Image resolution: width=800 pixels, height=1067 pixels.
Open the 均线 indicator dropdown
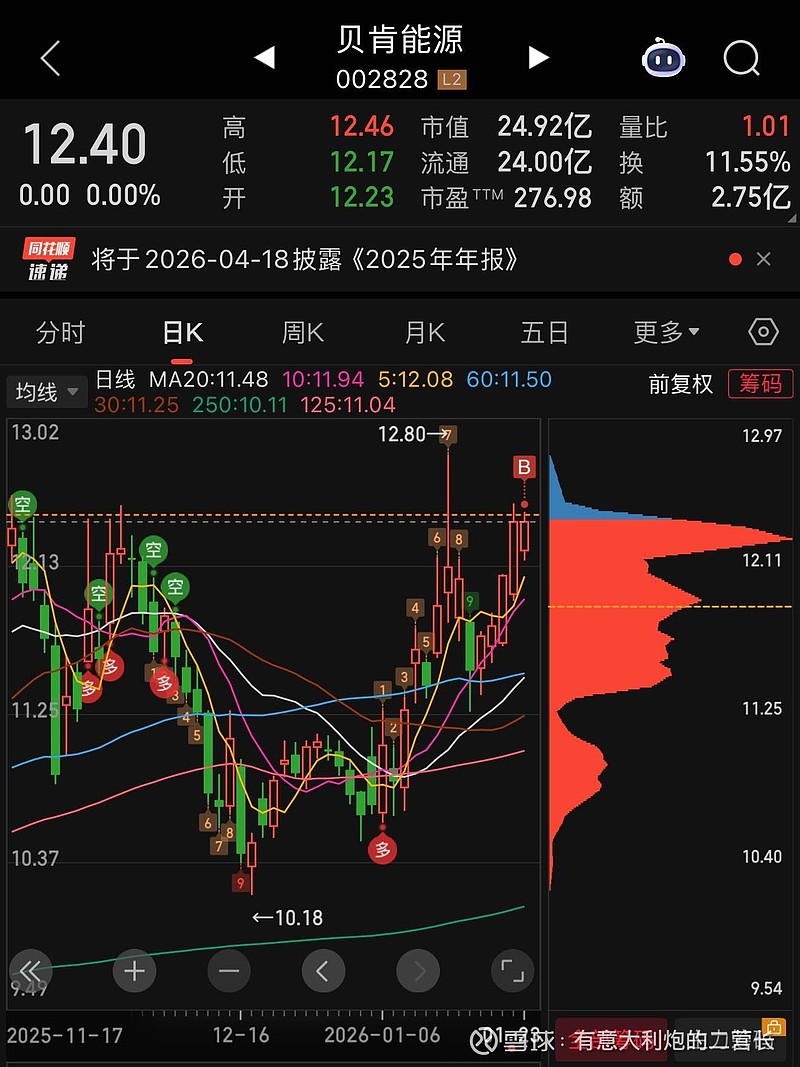click(x=48, y=392)
